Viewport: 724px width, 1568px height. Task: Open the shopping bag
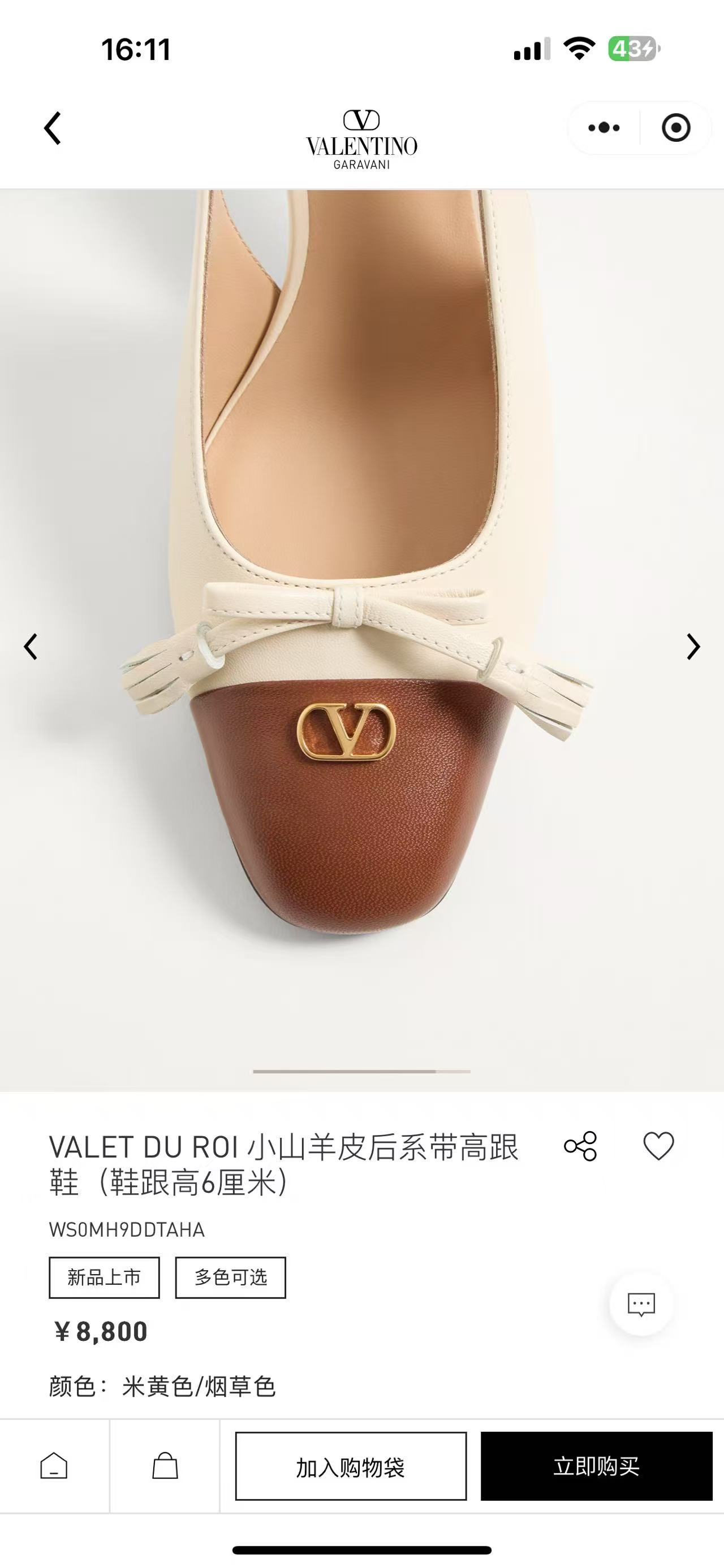pos(165,1466)
